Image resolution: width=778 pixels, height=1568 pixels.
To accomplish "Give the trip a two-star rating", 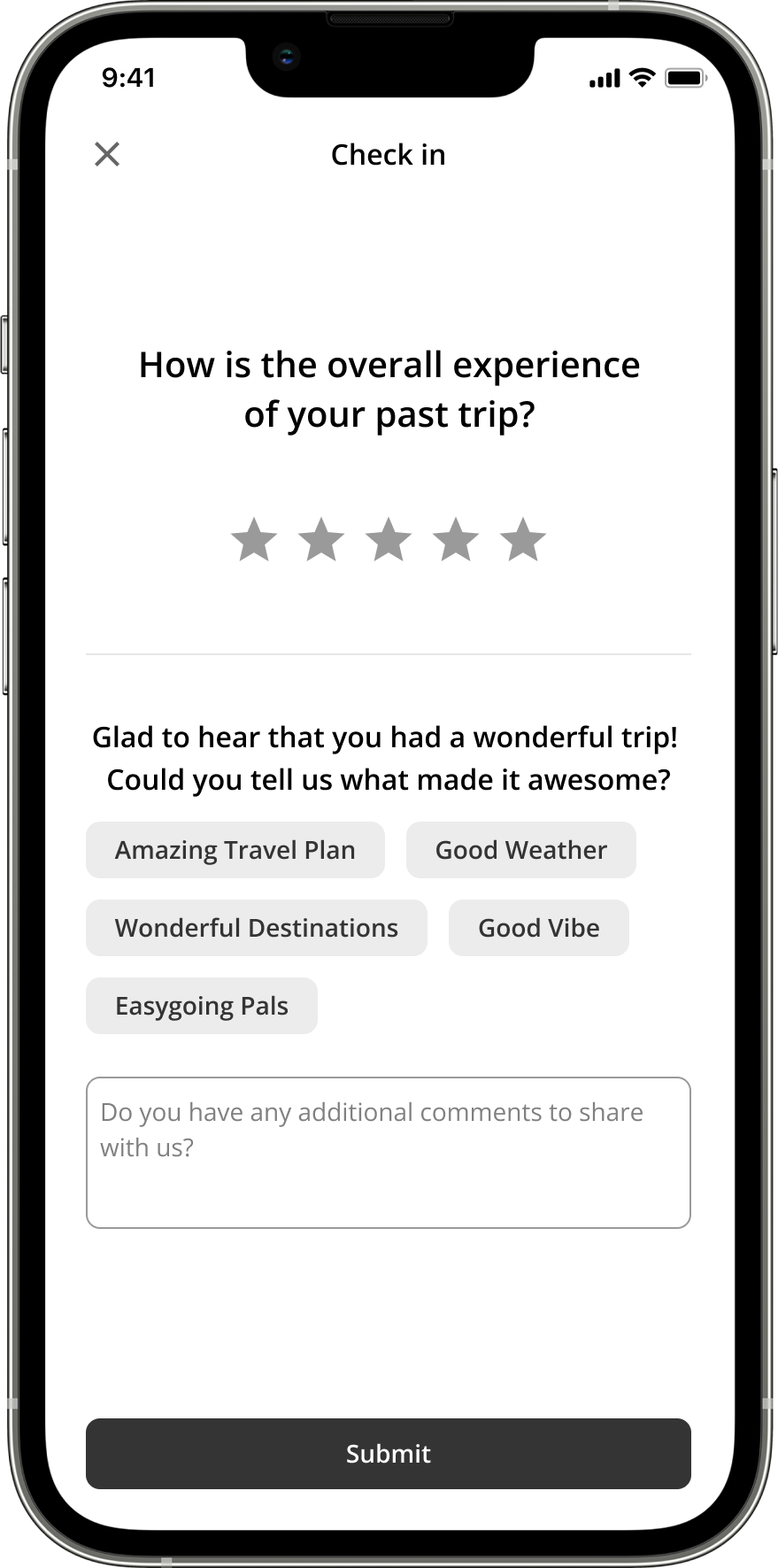I will tap(321, 540).
